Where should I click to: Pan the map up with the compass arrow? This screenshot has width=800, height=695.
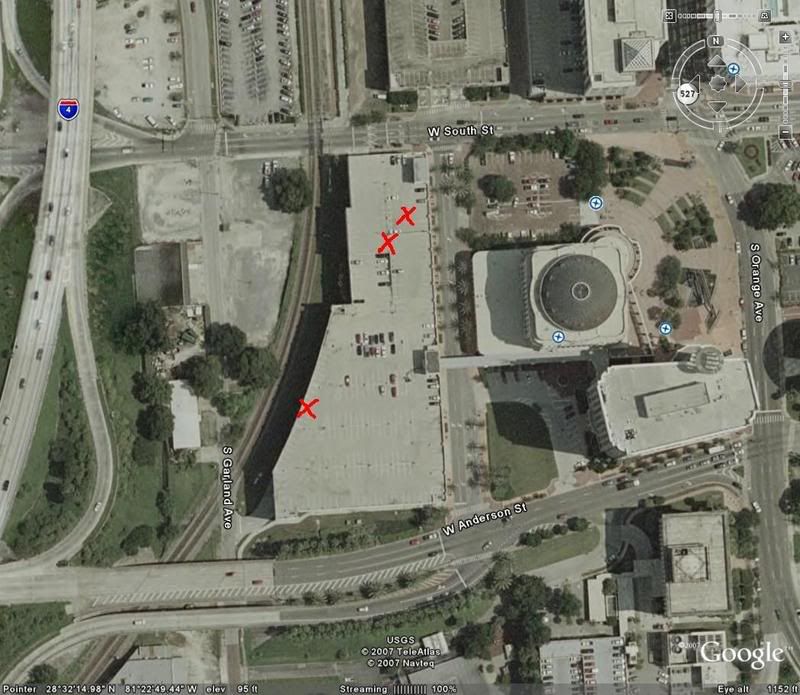tap(717, 62)
